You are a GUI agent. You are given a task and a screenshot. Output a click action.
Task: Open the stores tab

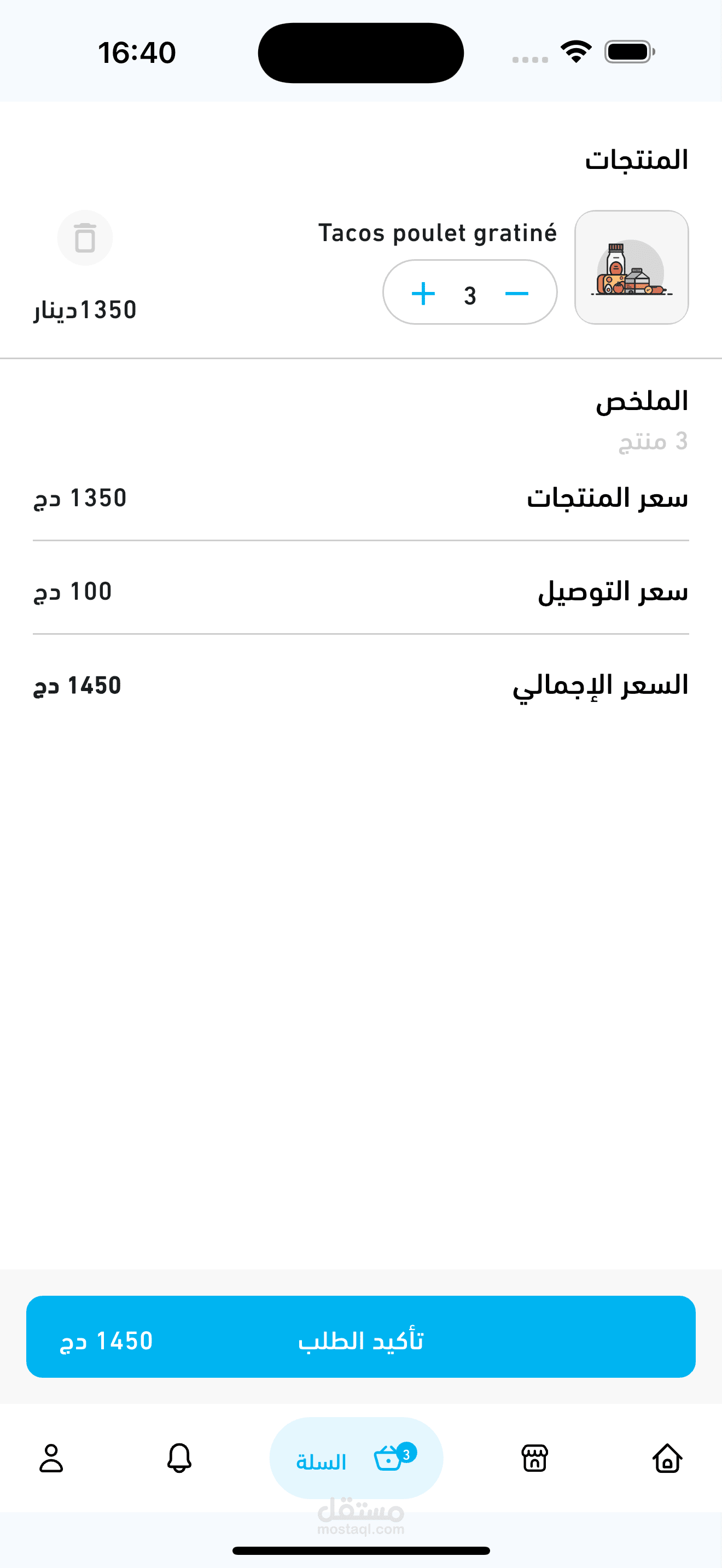[x=534, y=1459]
